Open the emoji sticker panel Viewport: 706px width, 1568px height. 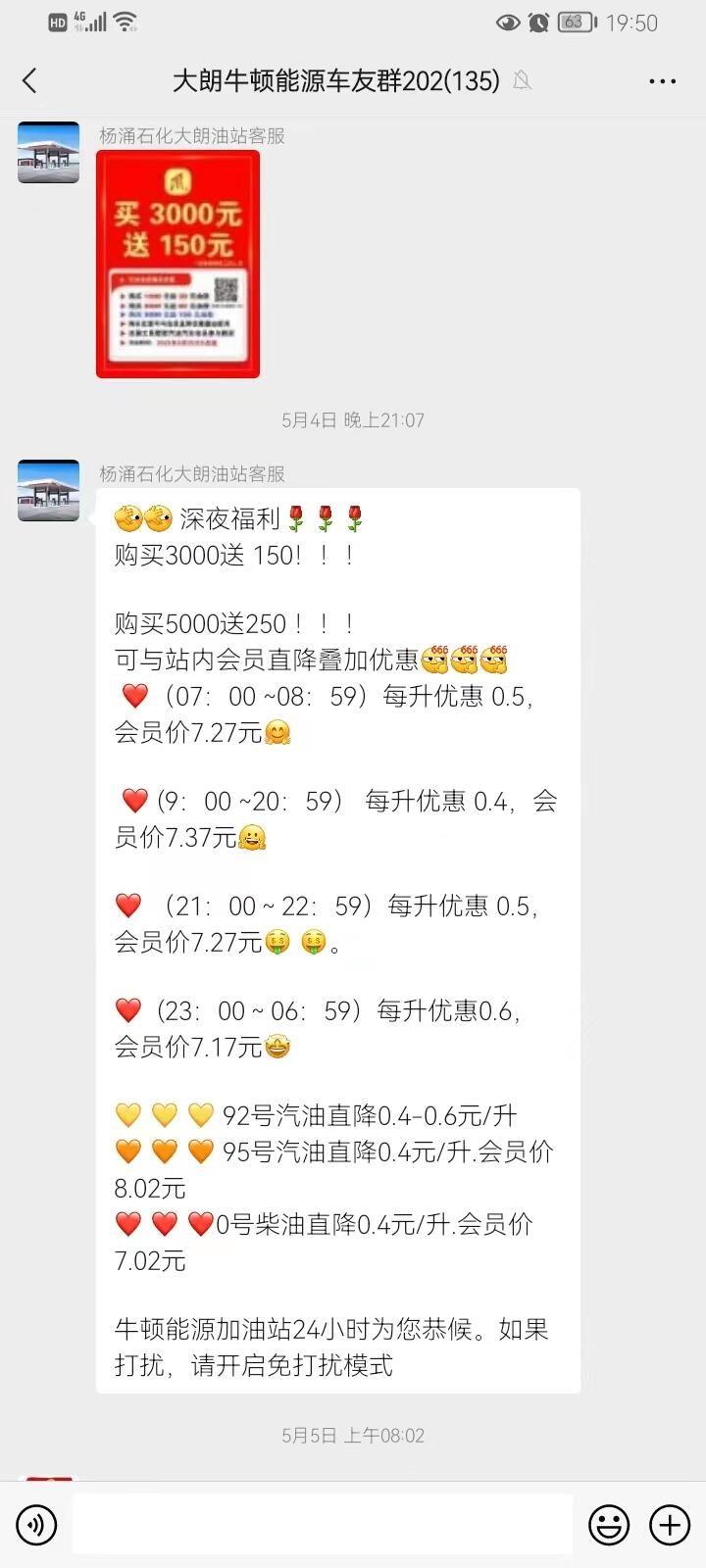click(x=608, y=1525)
